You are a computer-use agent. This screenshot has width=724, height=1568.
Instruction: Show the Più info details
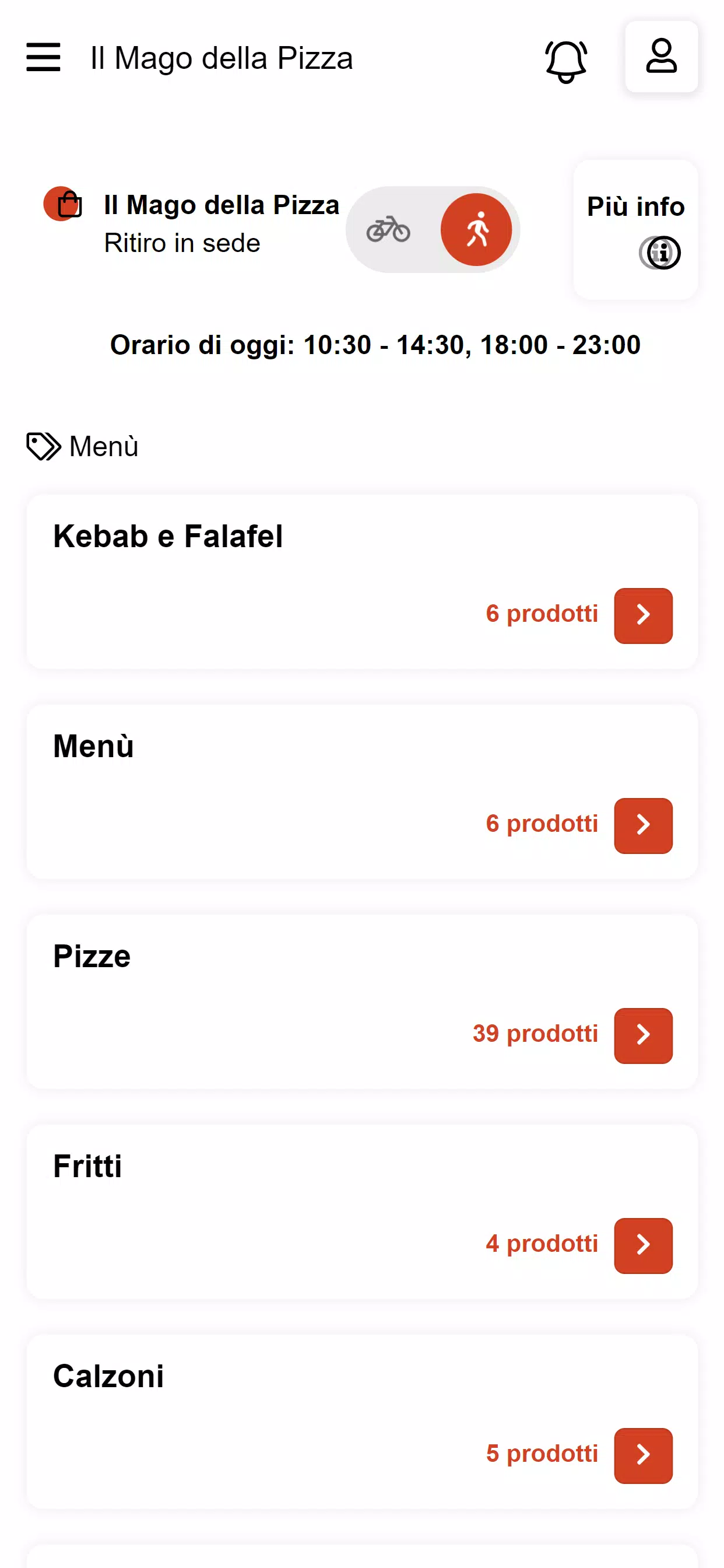coord(635,229)
